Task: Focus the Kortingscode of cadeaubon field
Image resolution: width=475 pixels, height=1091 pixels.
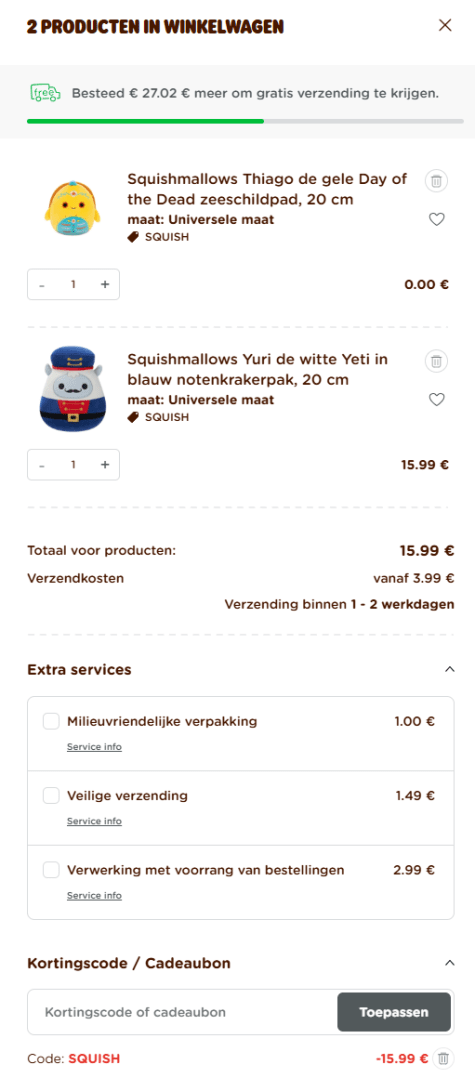Action: (x=182, y=1012)
